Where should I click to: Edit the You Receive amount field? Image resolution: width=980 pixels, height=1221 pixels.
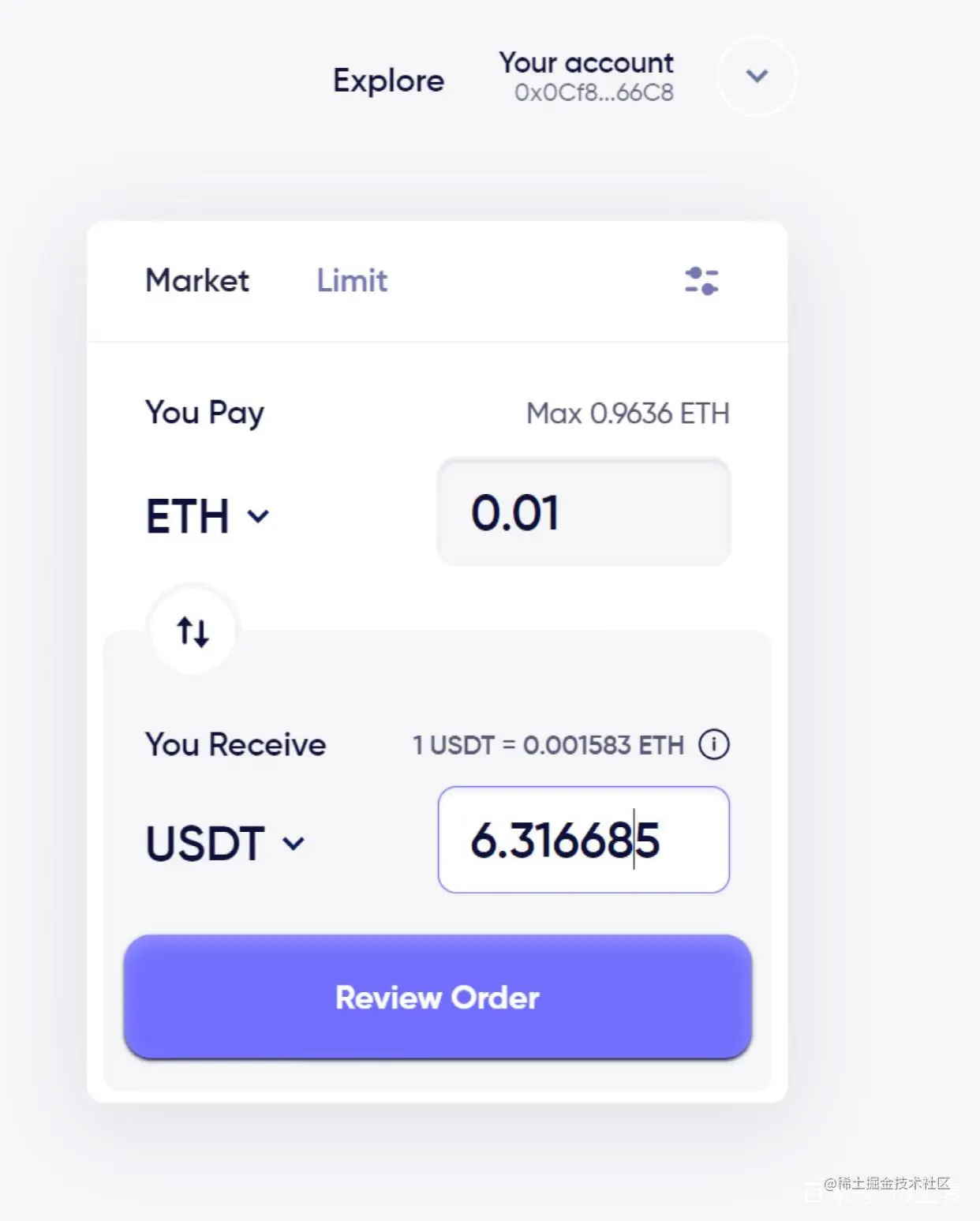[x=583, y=840]
